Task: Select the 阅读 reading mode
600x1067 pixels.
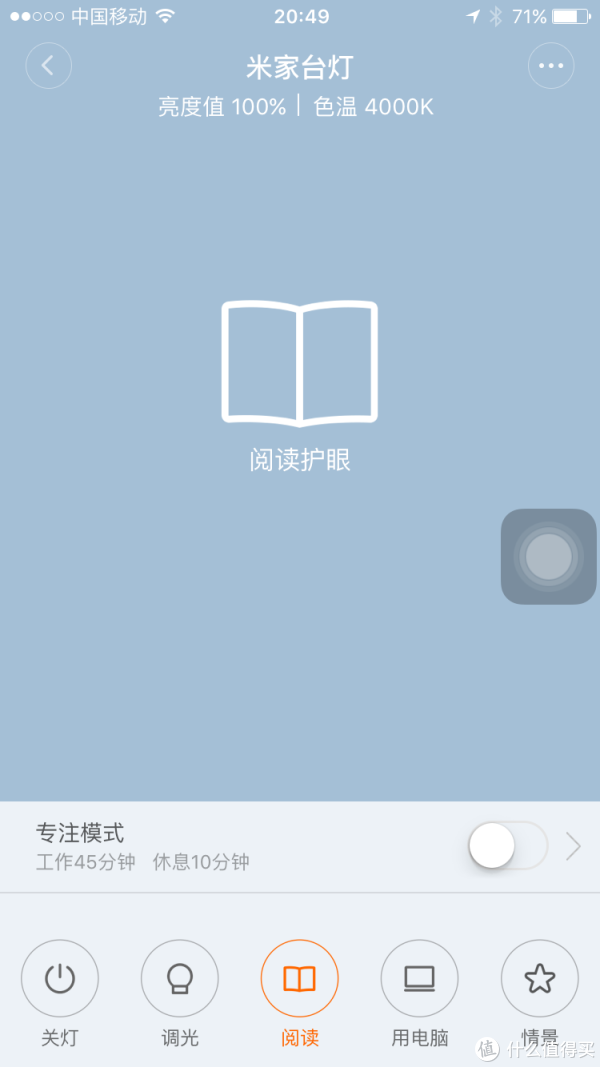Action: point(300,979)
